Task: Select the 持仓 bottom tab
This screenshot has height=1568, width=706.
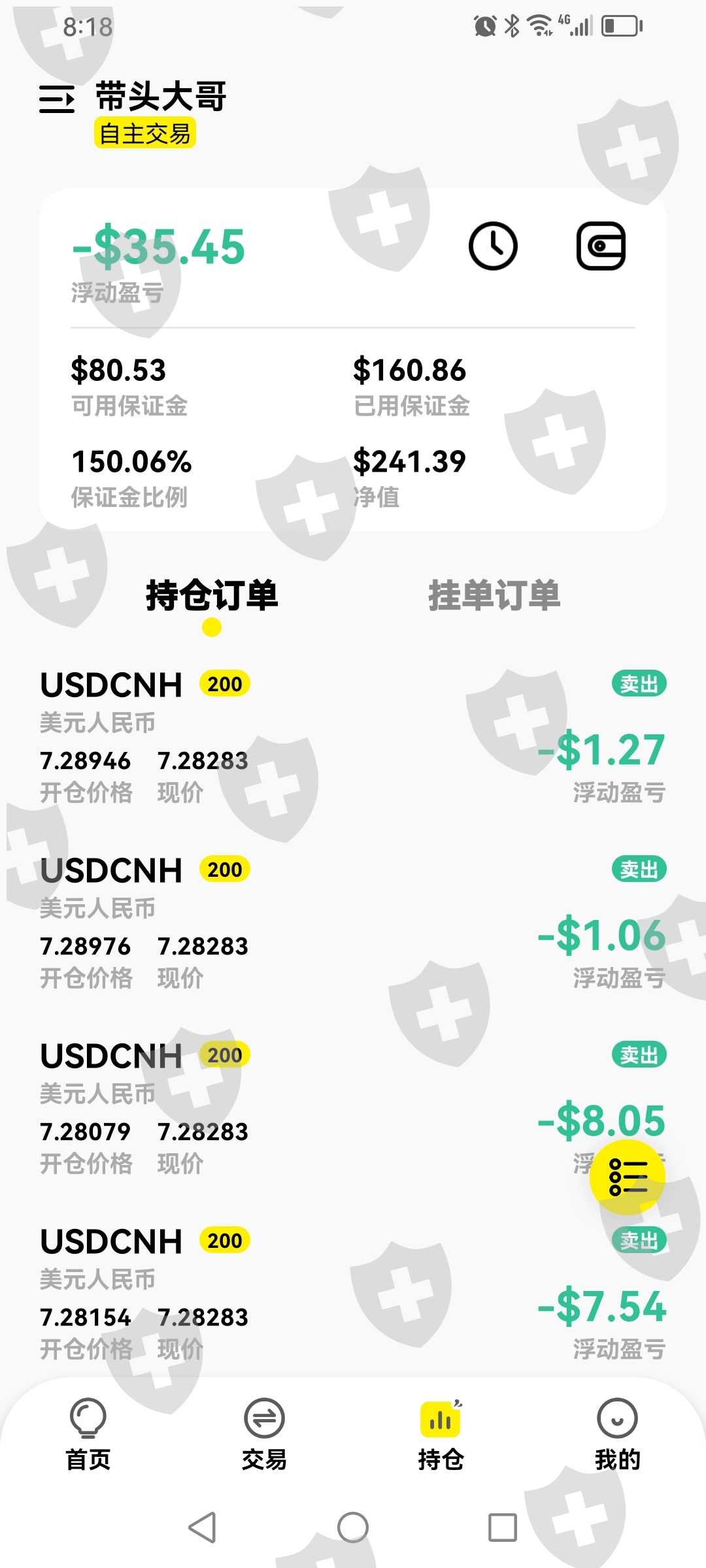Action: tap(441, 1435)
